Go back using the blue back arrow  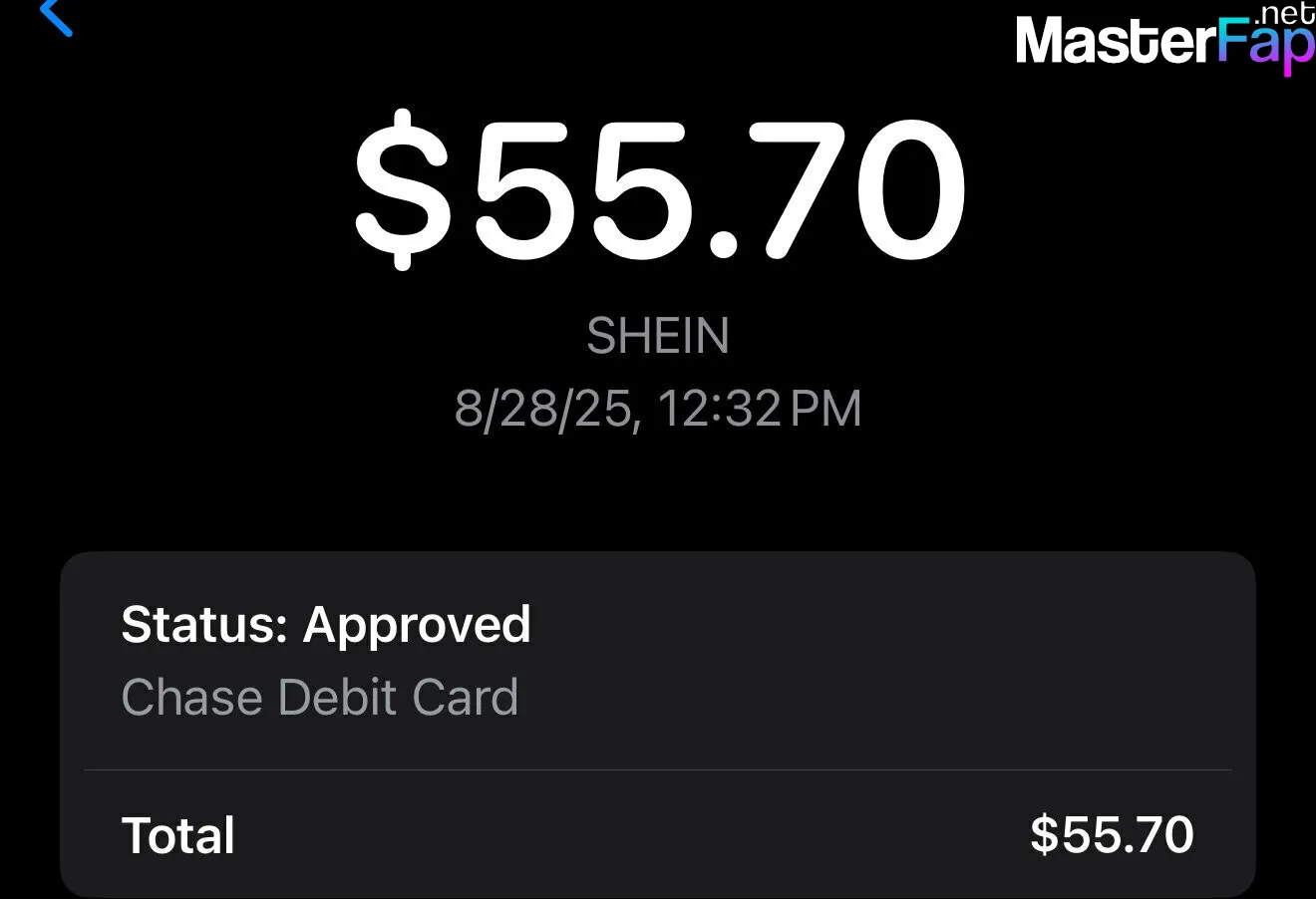pyautogui.click(x=55, y=15)
